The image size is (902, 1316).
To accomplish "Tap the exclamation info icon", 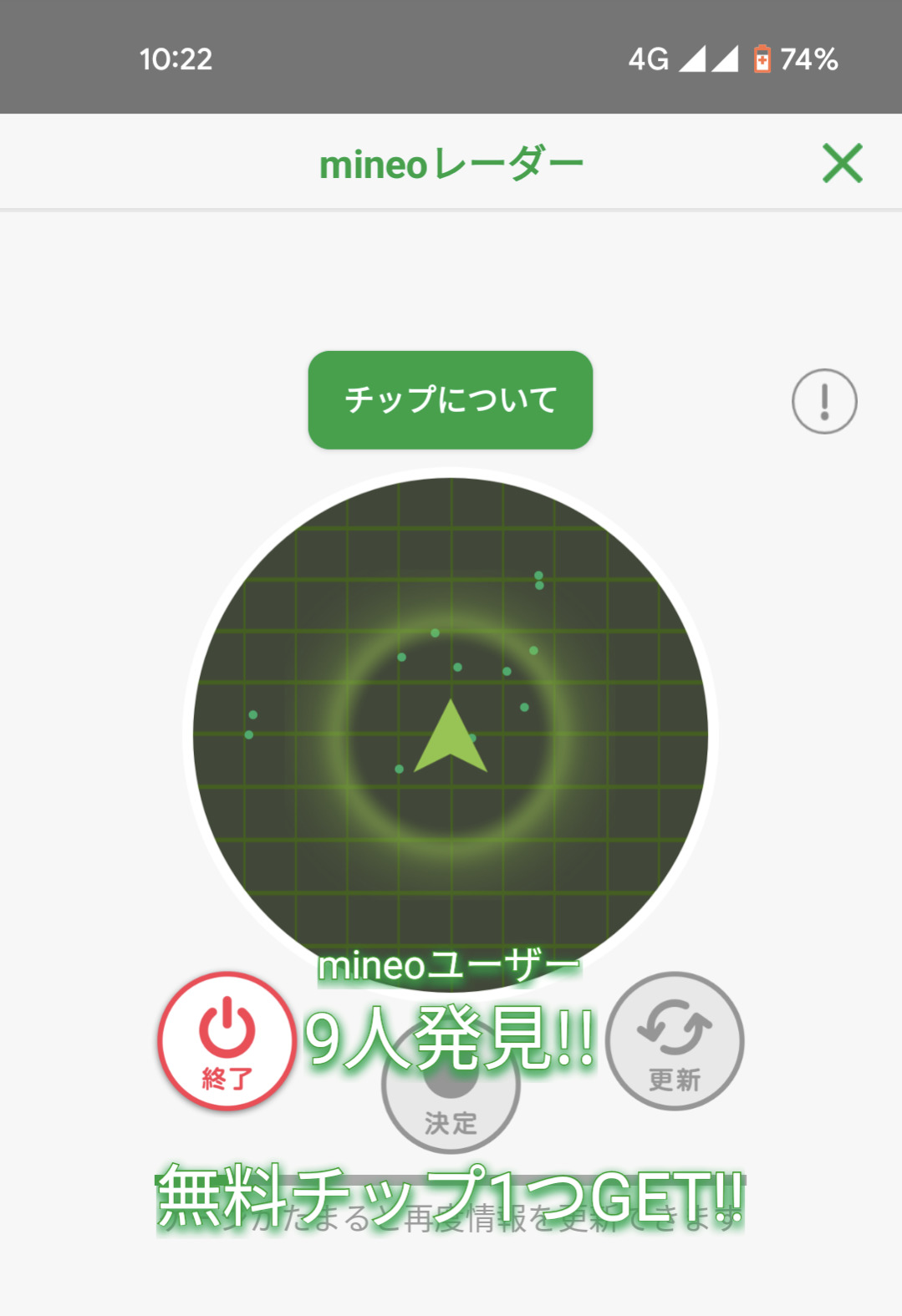I will pyautogui.click(x=824, y=402).
